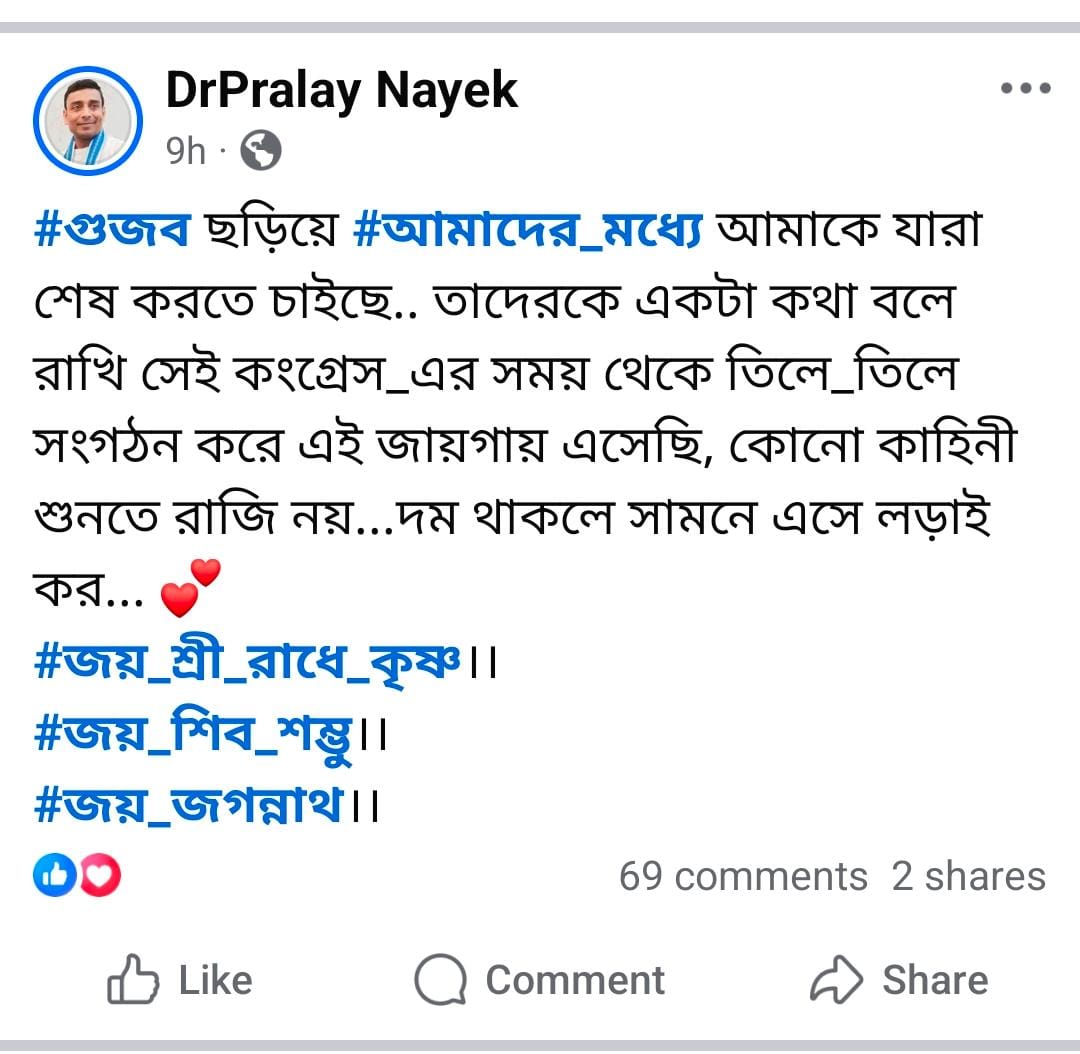Open the #আমাদের_মধ্যে hashtag

pyautogui.click(x=530, y=231)
